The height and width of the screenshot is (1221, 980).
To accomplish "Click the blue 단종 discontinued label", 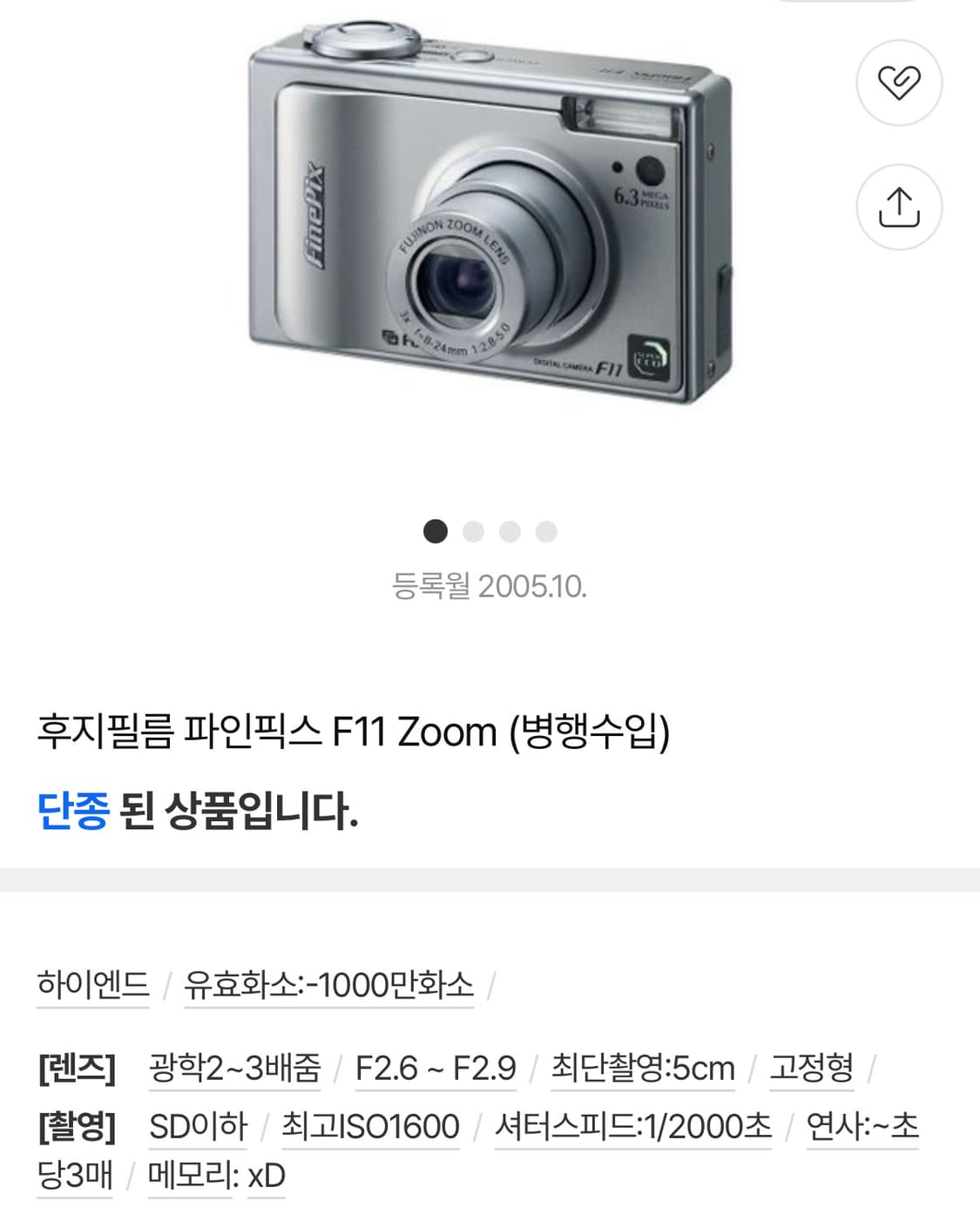I will (x=73, y=808).
